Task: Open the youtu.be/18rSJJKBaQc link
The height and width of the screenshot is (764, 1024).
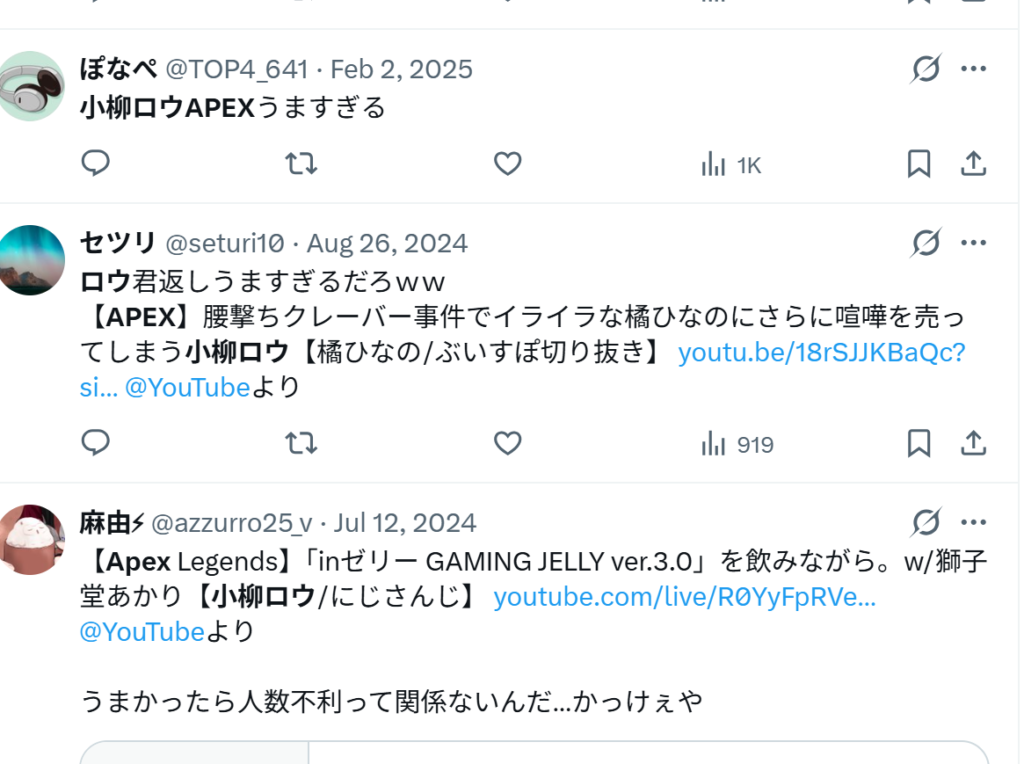Action: (821, 353)
